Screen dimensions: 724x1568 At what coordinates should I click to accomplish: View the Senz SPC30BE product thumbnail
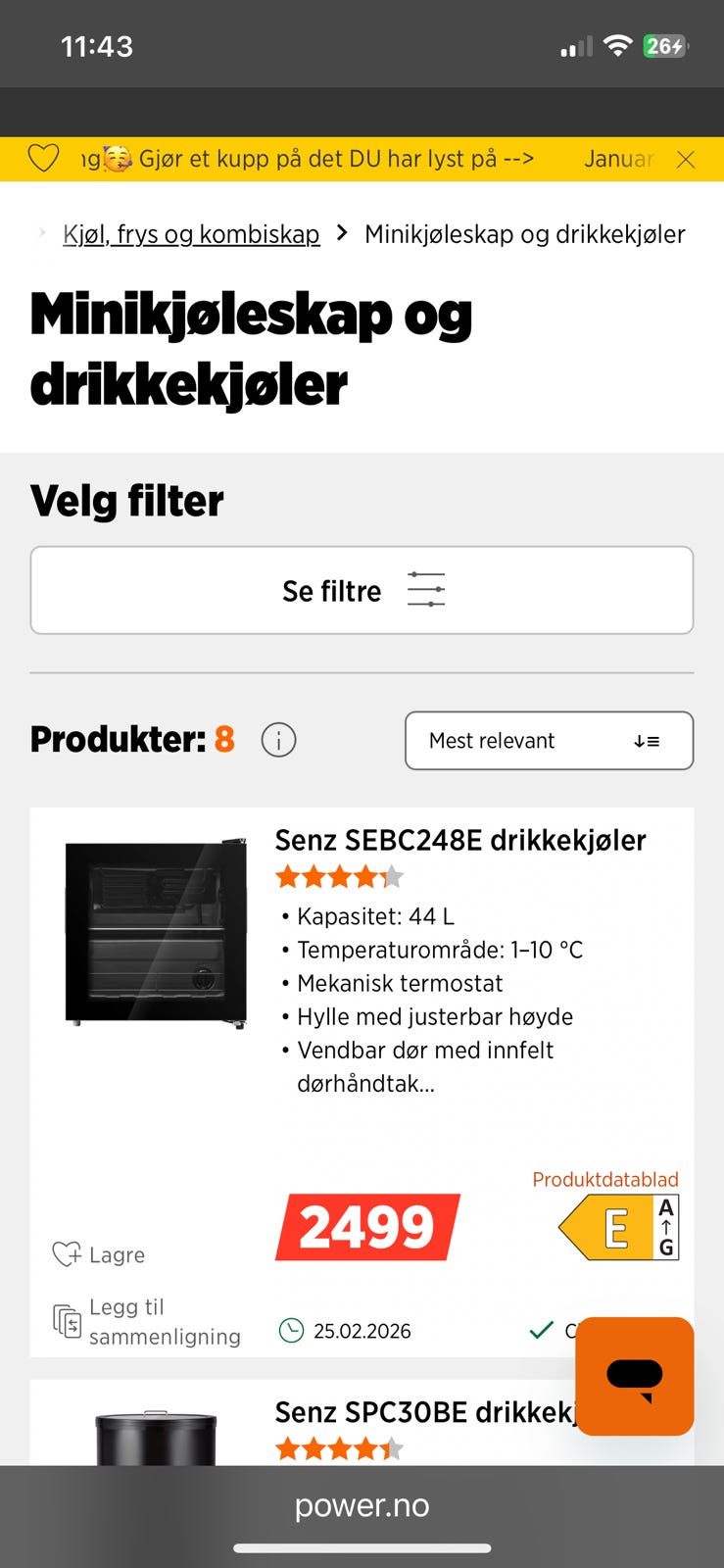(x=156, y=1441)
